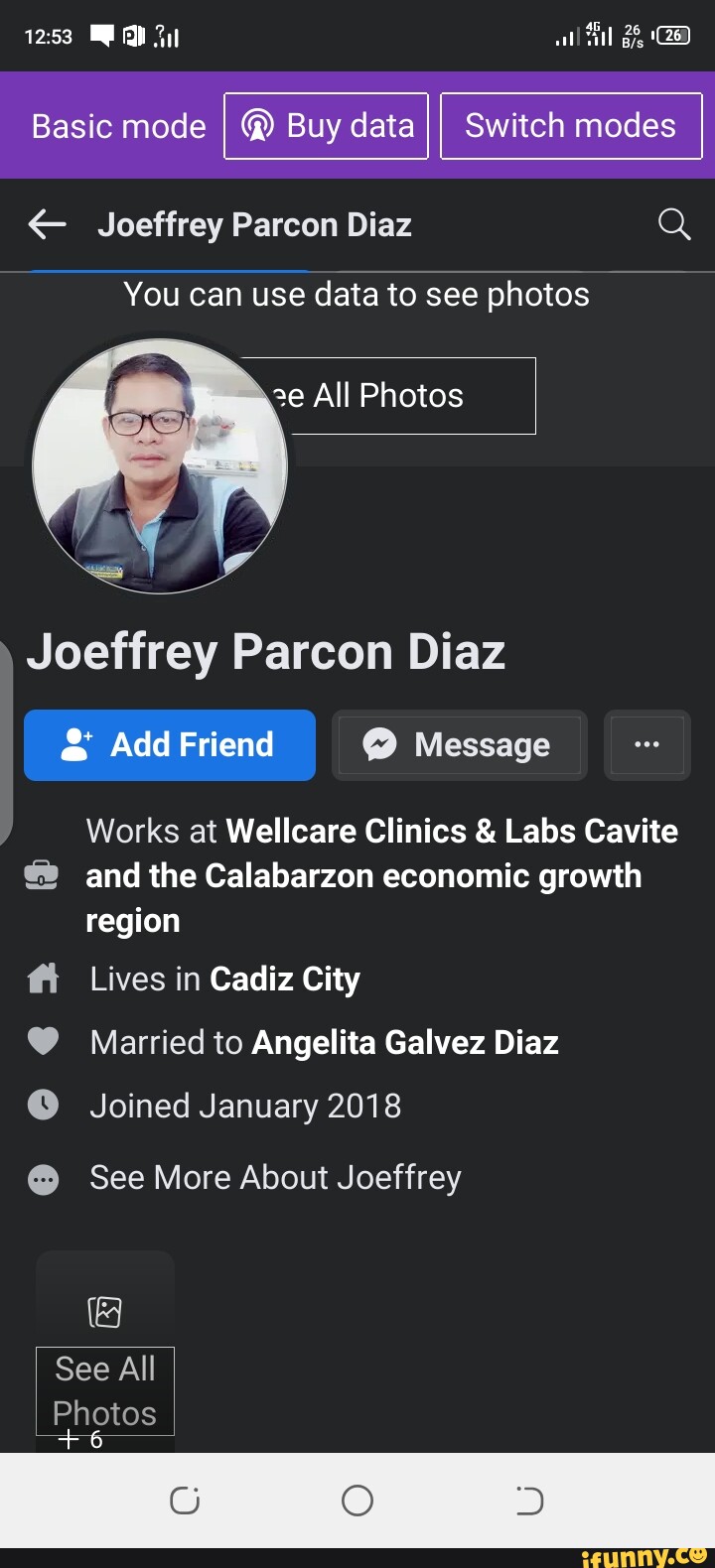Send a friend request with Add Friend
Image resolution: width=715 pixels, height=1568 pixels.
click(170, 745)
